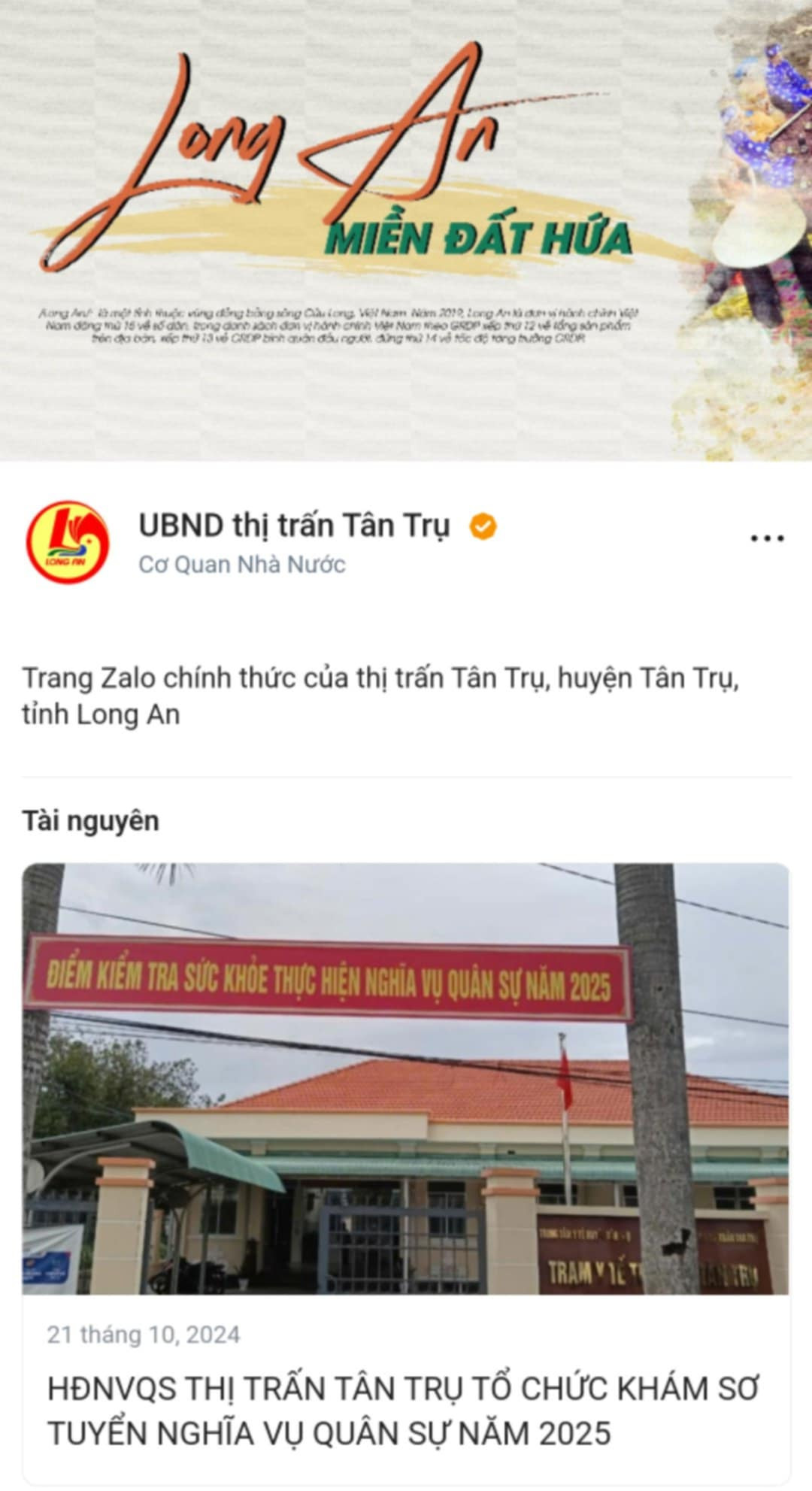Open the three-dot overflow menu
The width and height of the screenshot is (812, 1491).
767,538
